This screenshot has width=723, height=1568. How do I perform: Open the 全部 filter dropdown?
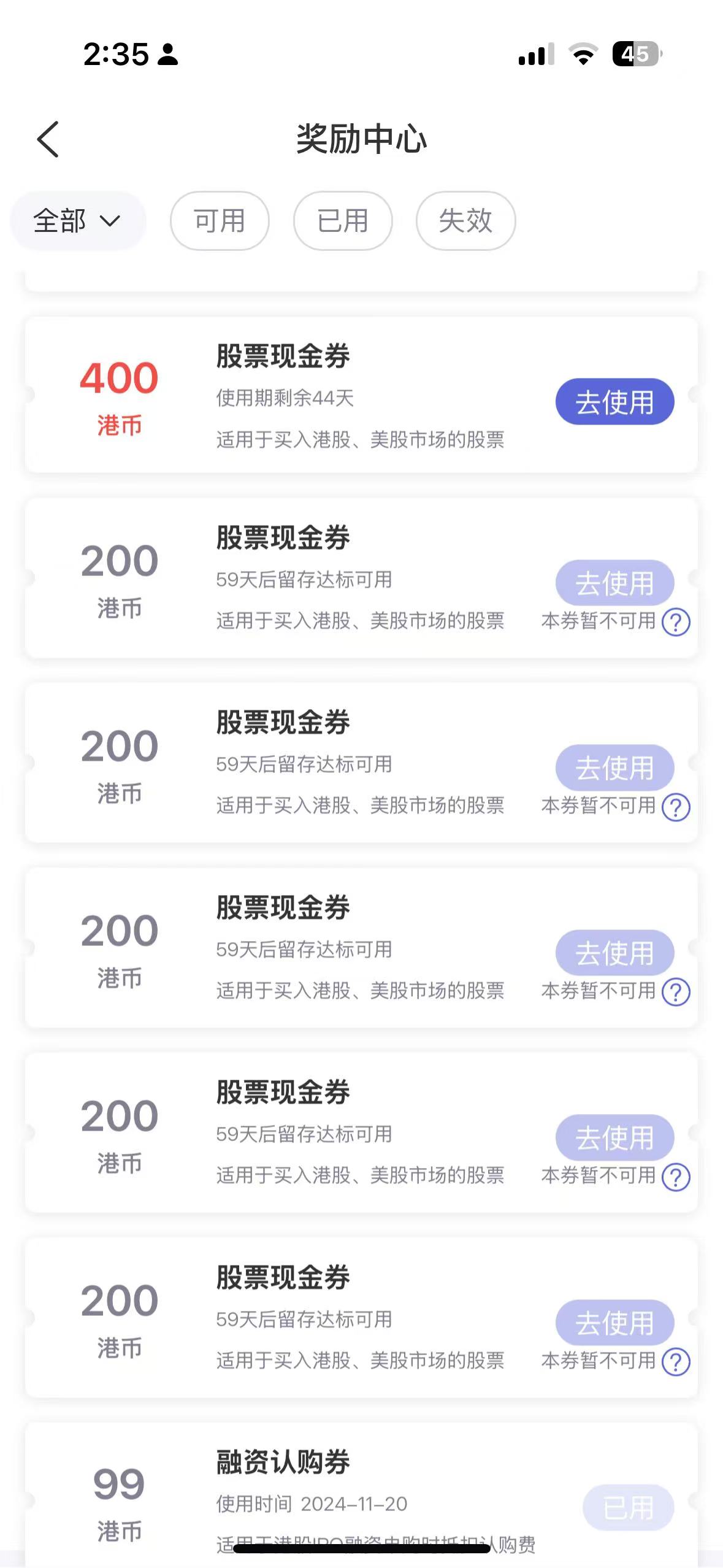click(78, 221)
